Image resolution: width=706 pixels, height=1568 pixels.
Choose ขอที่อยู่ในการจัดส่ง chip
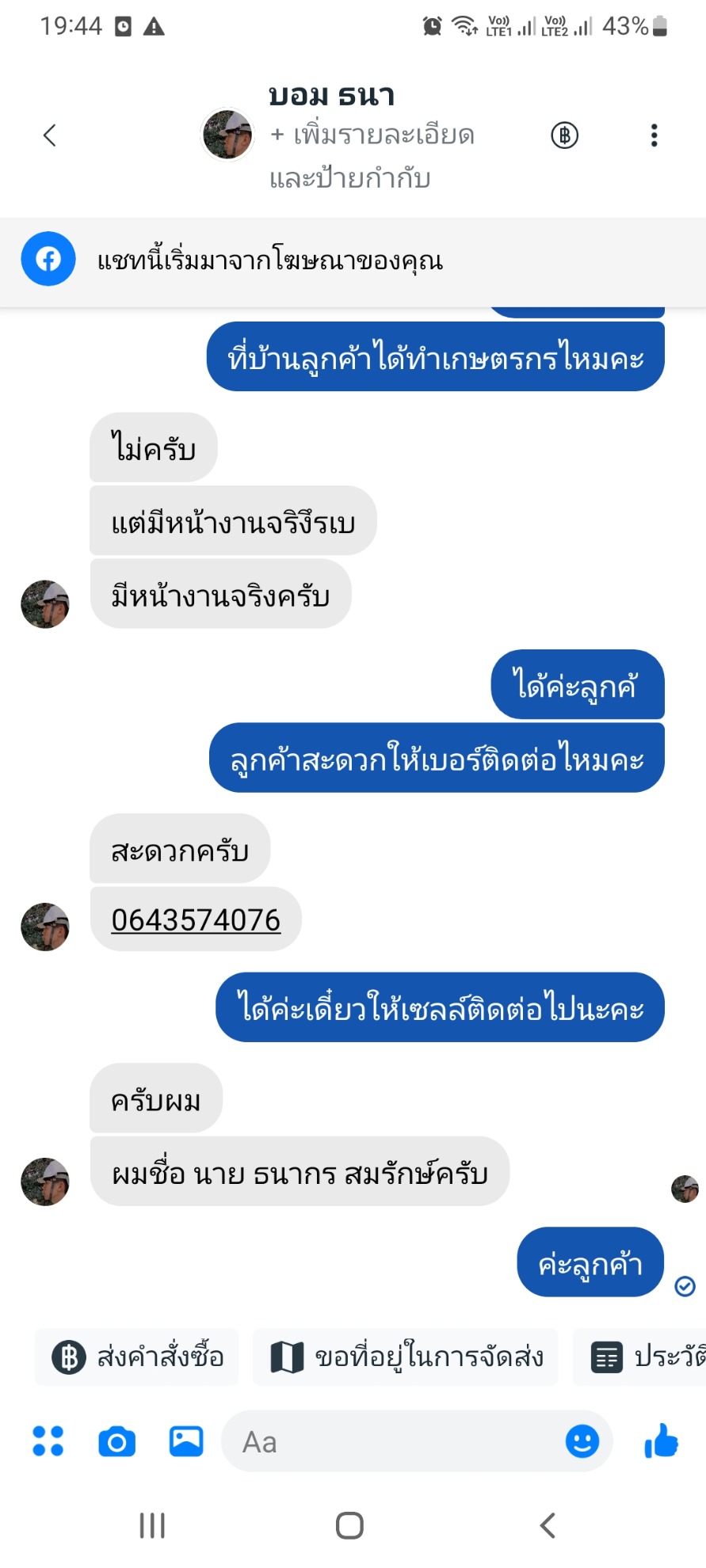click(405, 1357)
